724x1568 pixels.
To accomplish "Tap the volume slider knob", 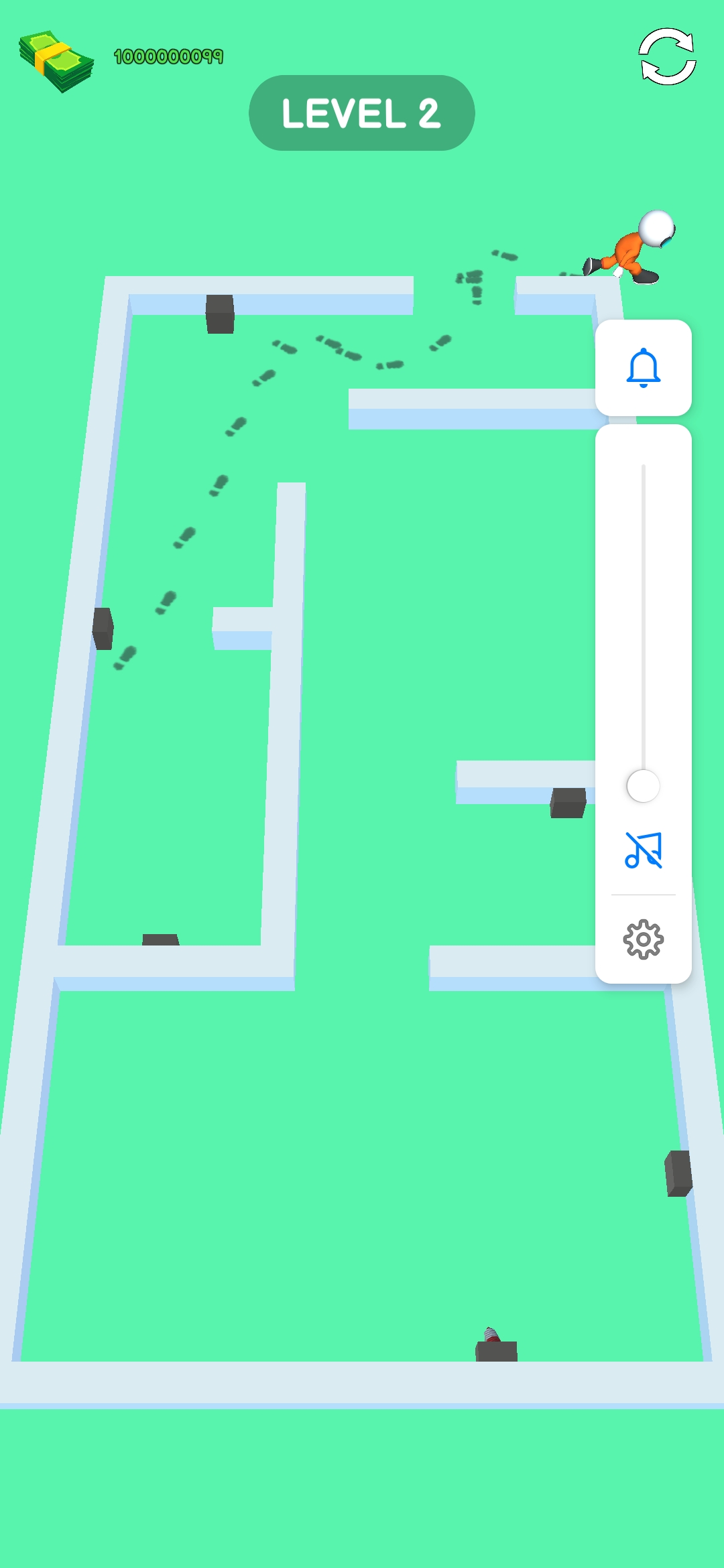I will pyautogui.click(x=644, y=786).
